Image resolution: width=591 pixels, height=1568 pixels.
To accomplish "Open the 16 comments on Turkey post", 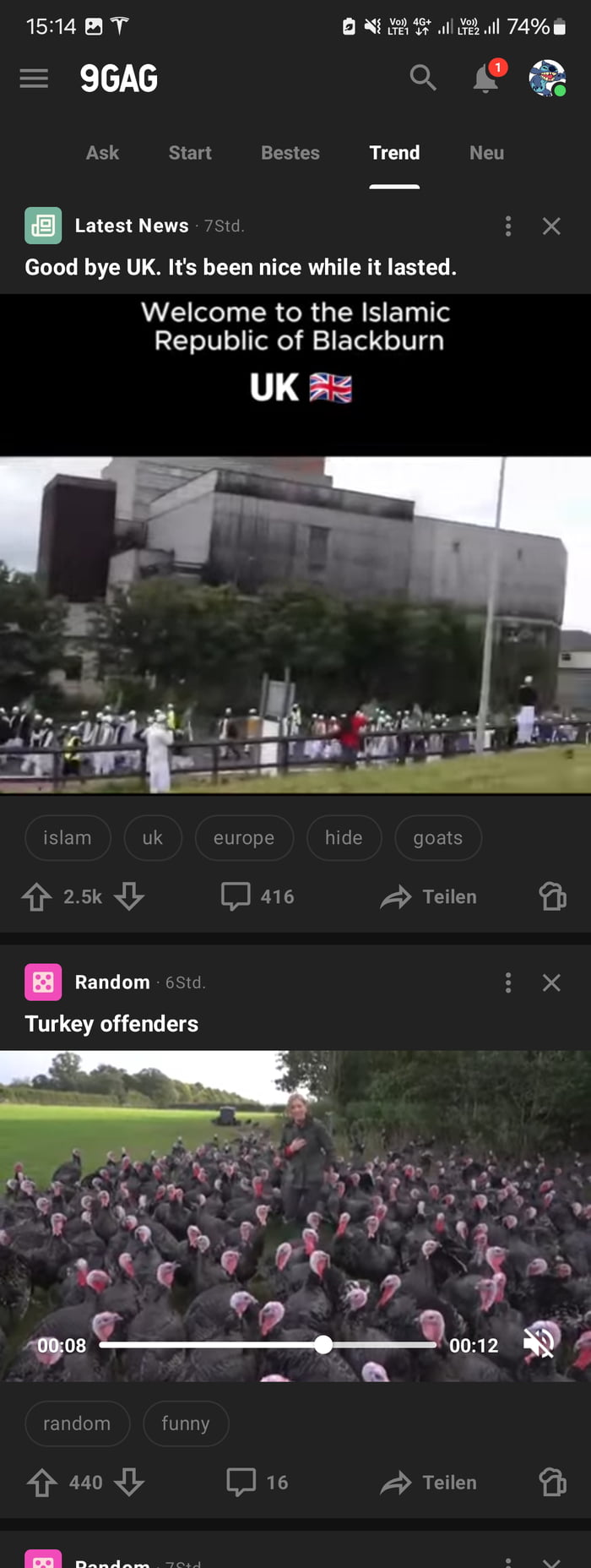I will pos(258,1482).
